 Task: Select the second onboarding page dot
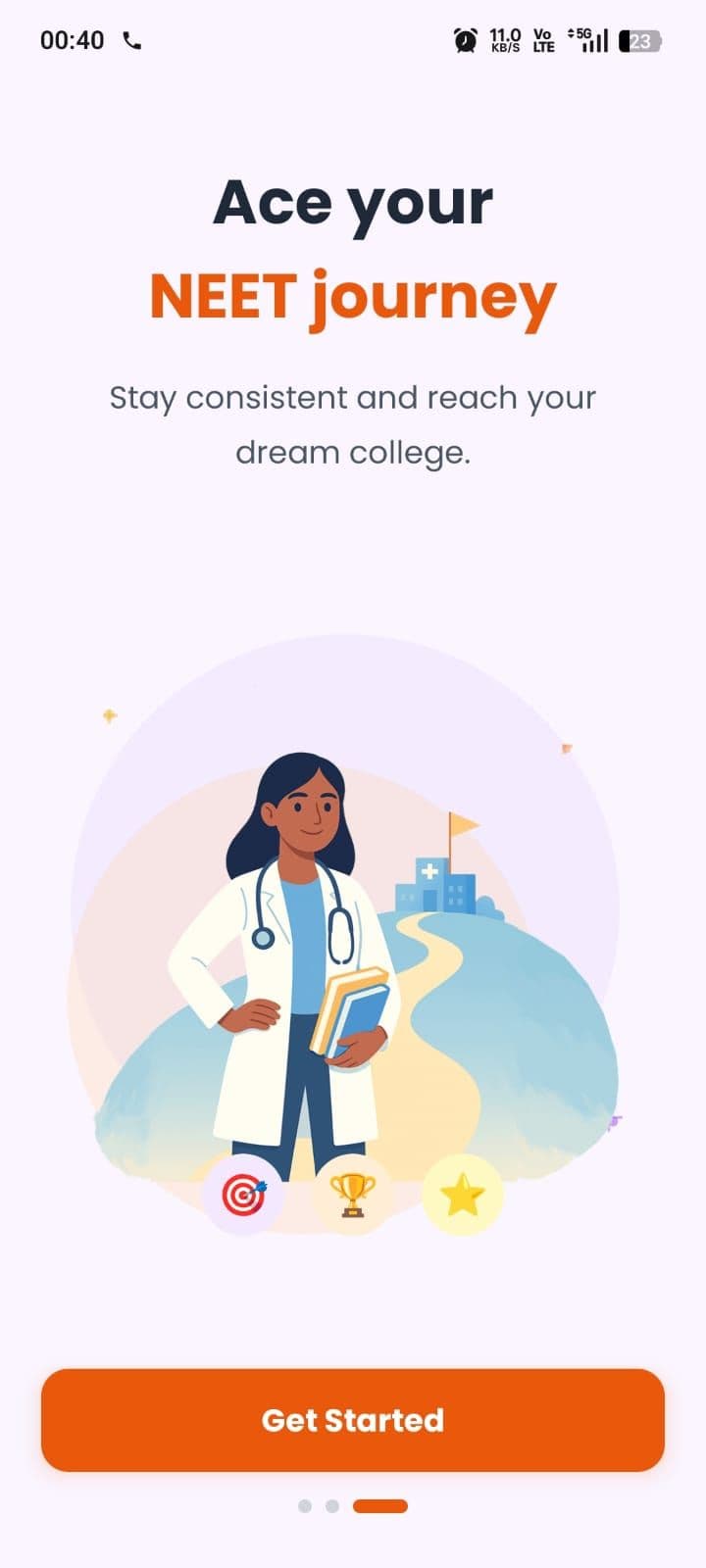click(x=332, y=1506)
